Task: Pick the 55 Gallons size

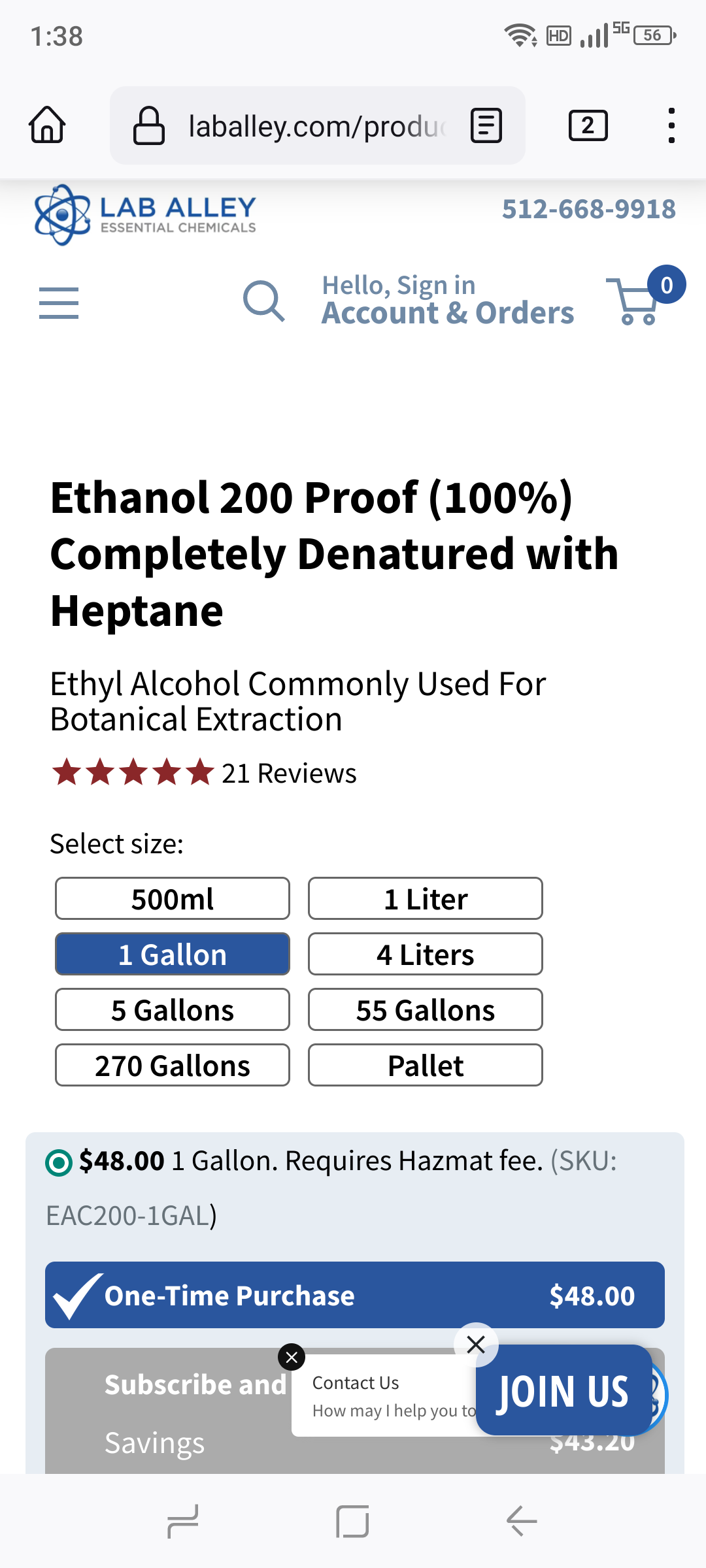Action: (426, 1009)
